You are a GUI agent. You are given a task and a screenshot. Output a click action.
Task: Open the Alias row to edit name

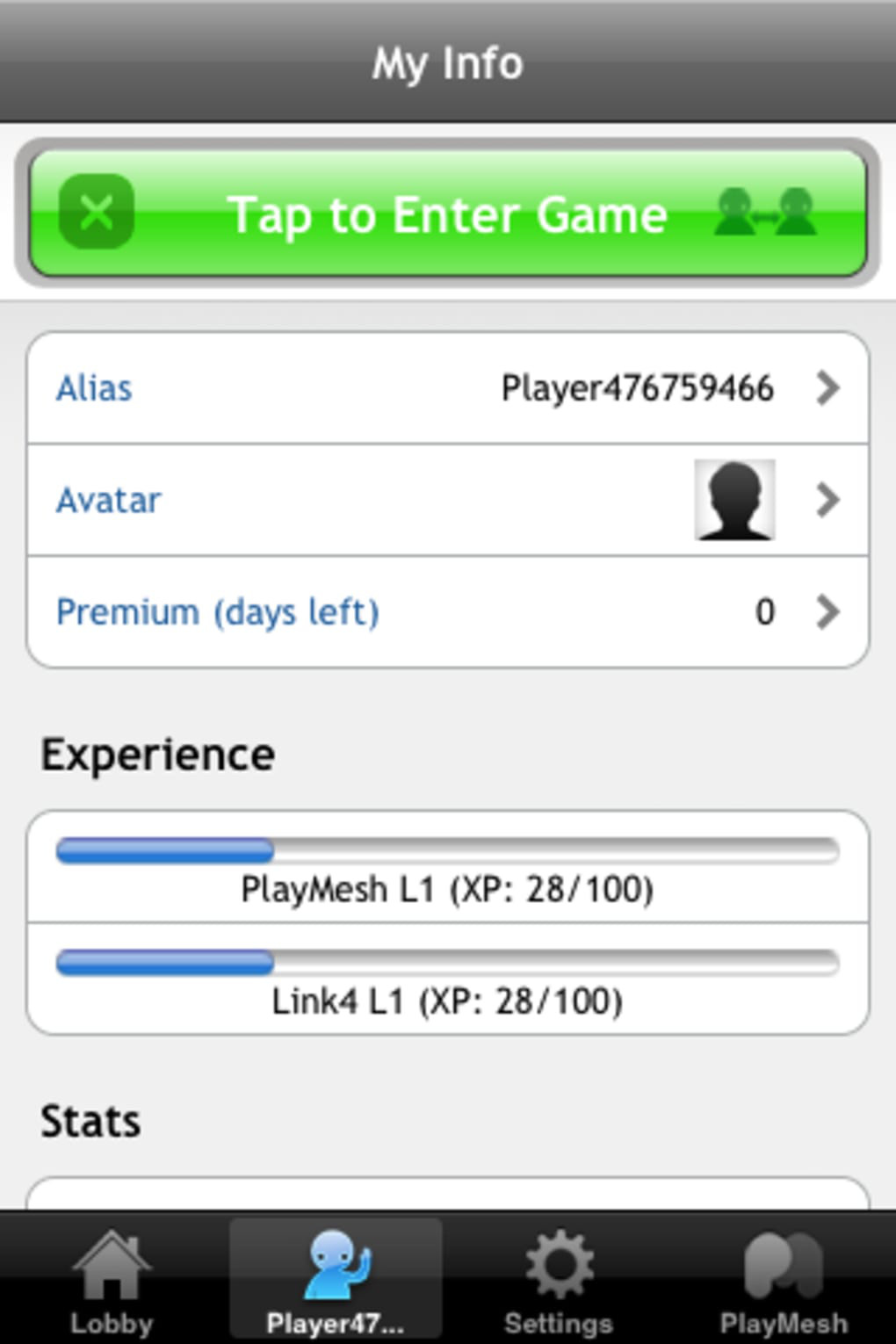tap(448, 388)
